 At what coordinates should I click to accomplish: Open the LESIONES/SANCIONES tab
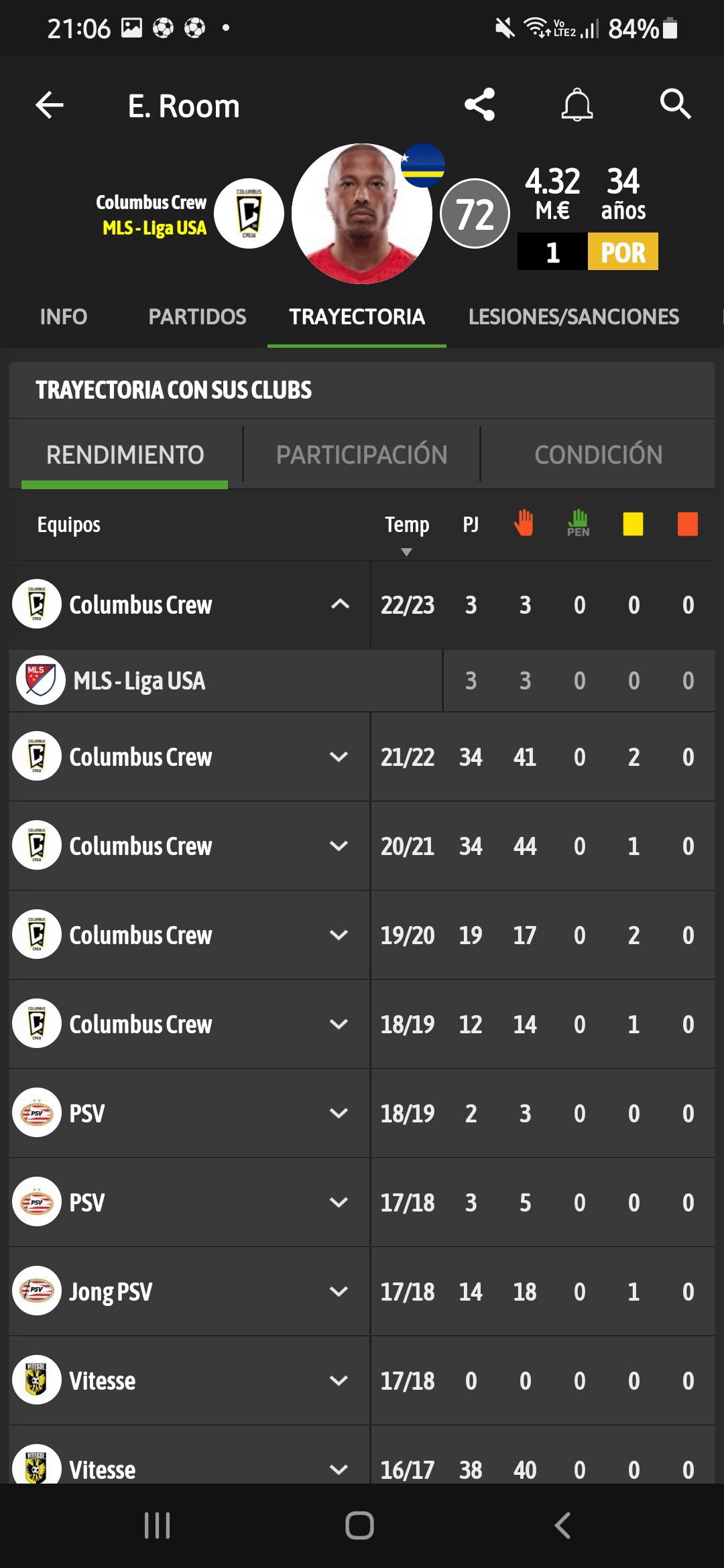point(574,316)
